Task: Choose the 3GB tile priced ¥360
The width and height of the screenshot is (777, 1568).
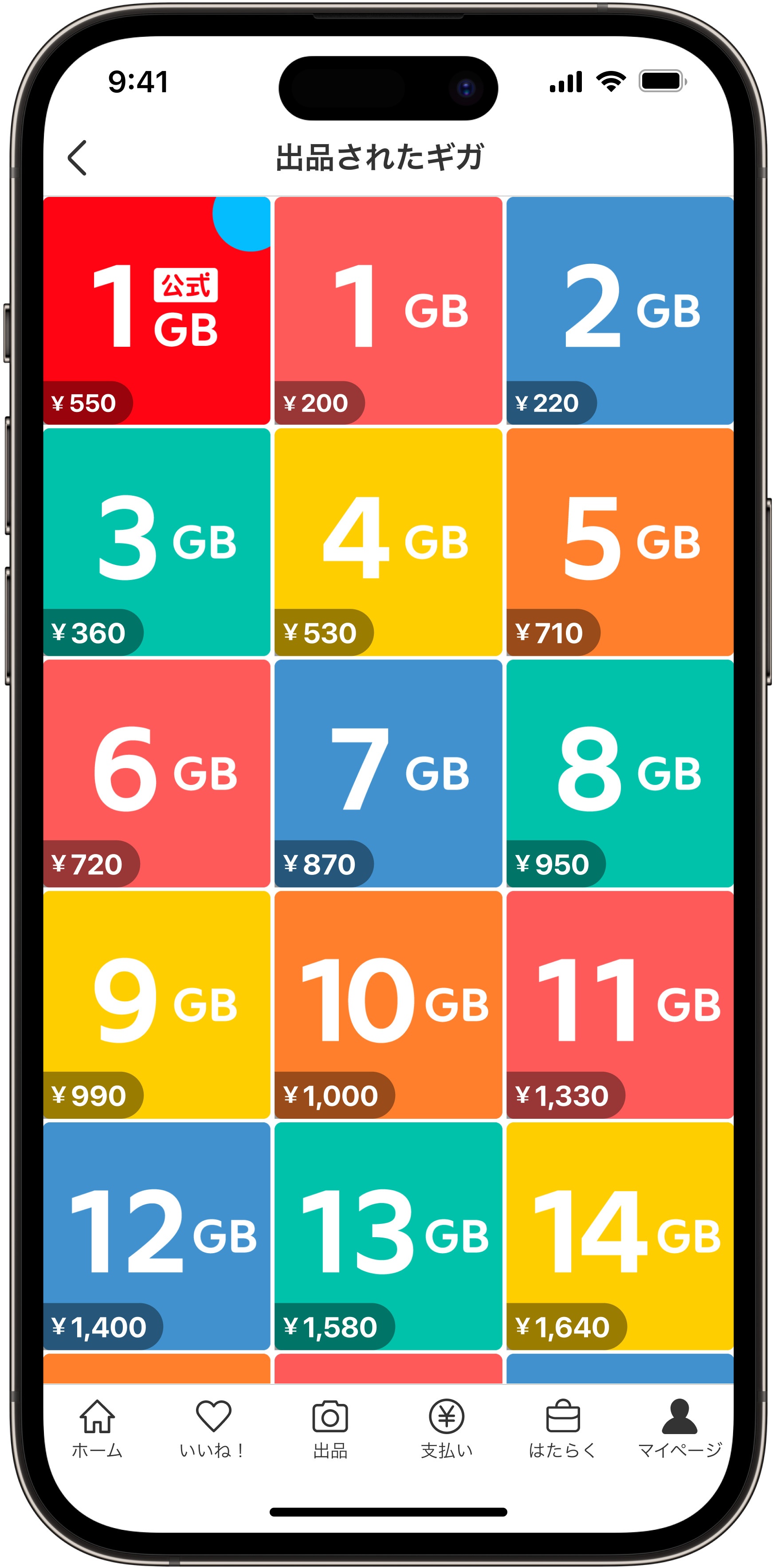Action: [157, 542]
